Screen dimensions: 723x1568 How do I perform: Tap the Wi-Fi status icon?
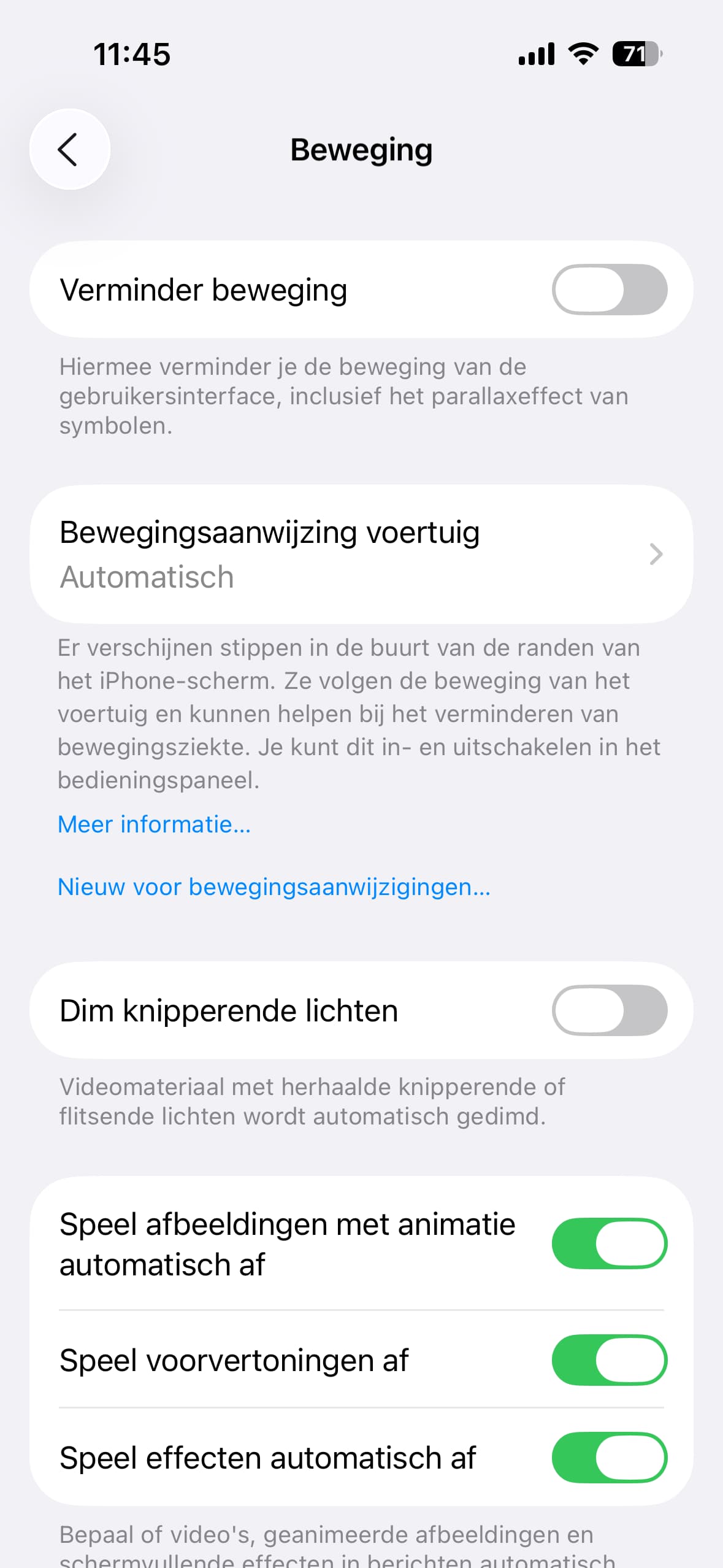pyautogui.click(x=581, y=54)
